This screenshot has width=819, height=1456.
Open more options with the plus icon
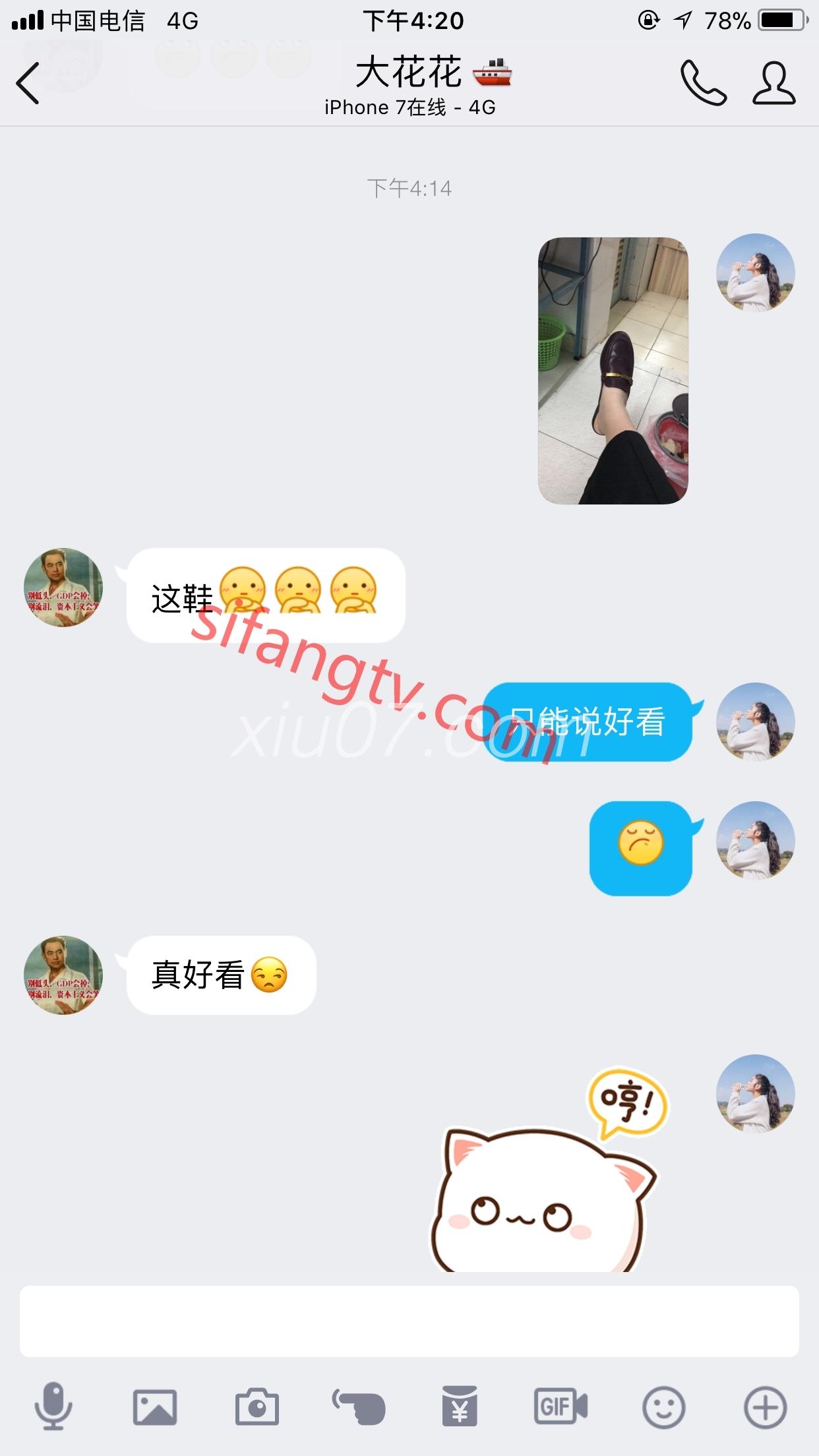[765, 1407]
